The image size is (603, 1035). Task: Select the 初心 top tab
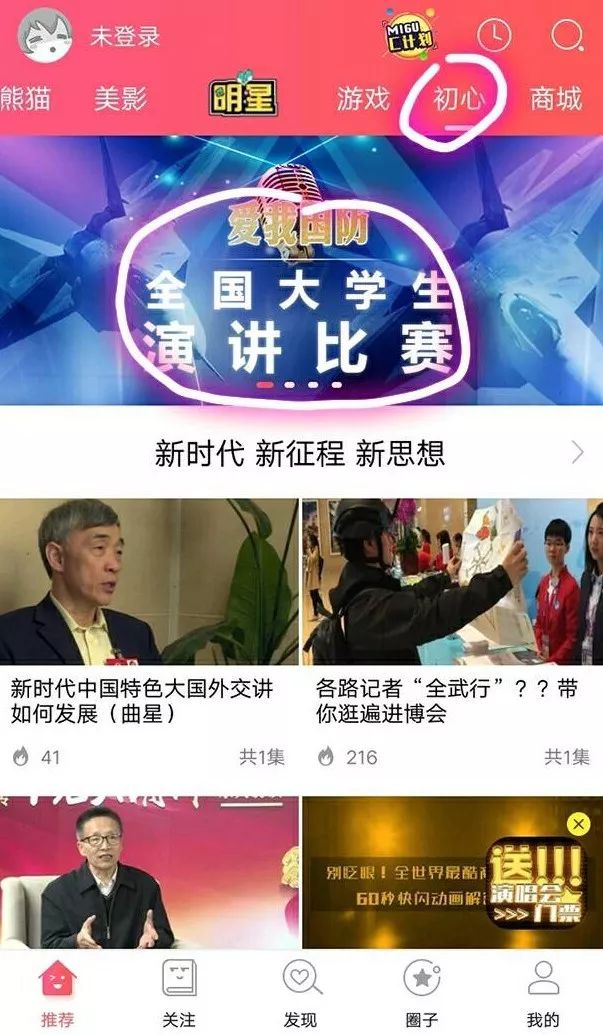[459, 99]
